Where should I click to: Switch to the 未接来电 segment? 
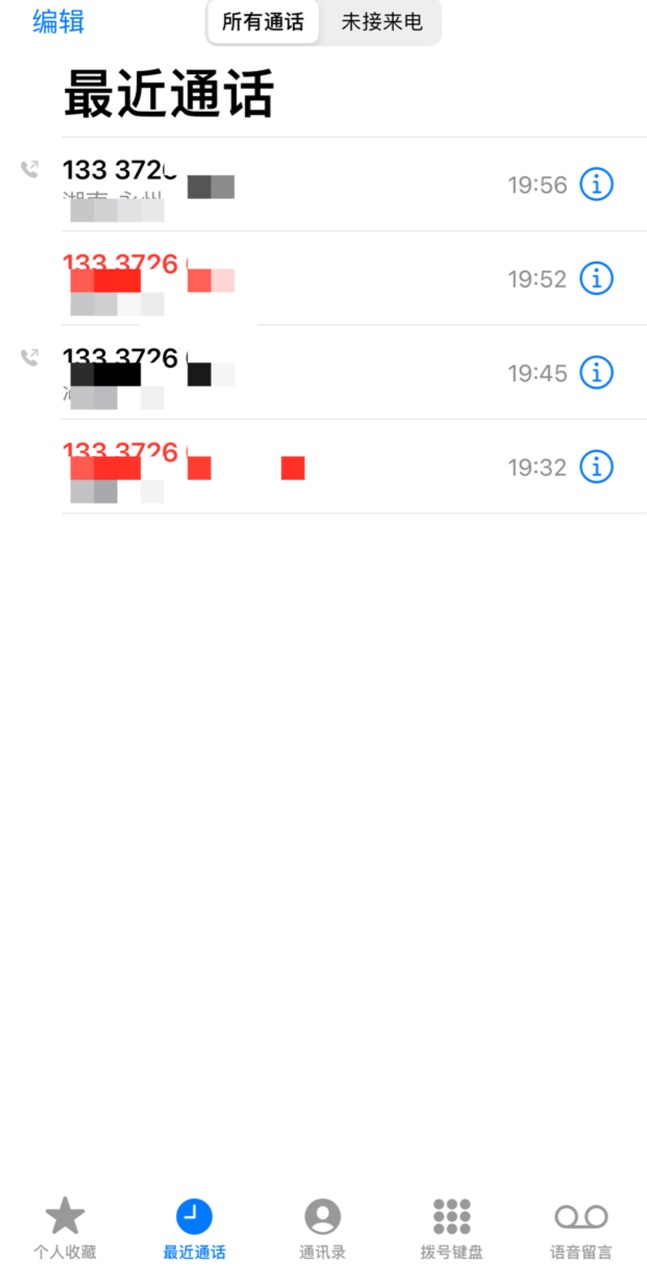[382, 22]
